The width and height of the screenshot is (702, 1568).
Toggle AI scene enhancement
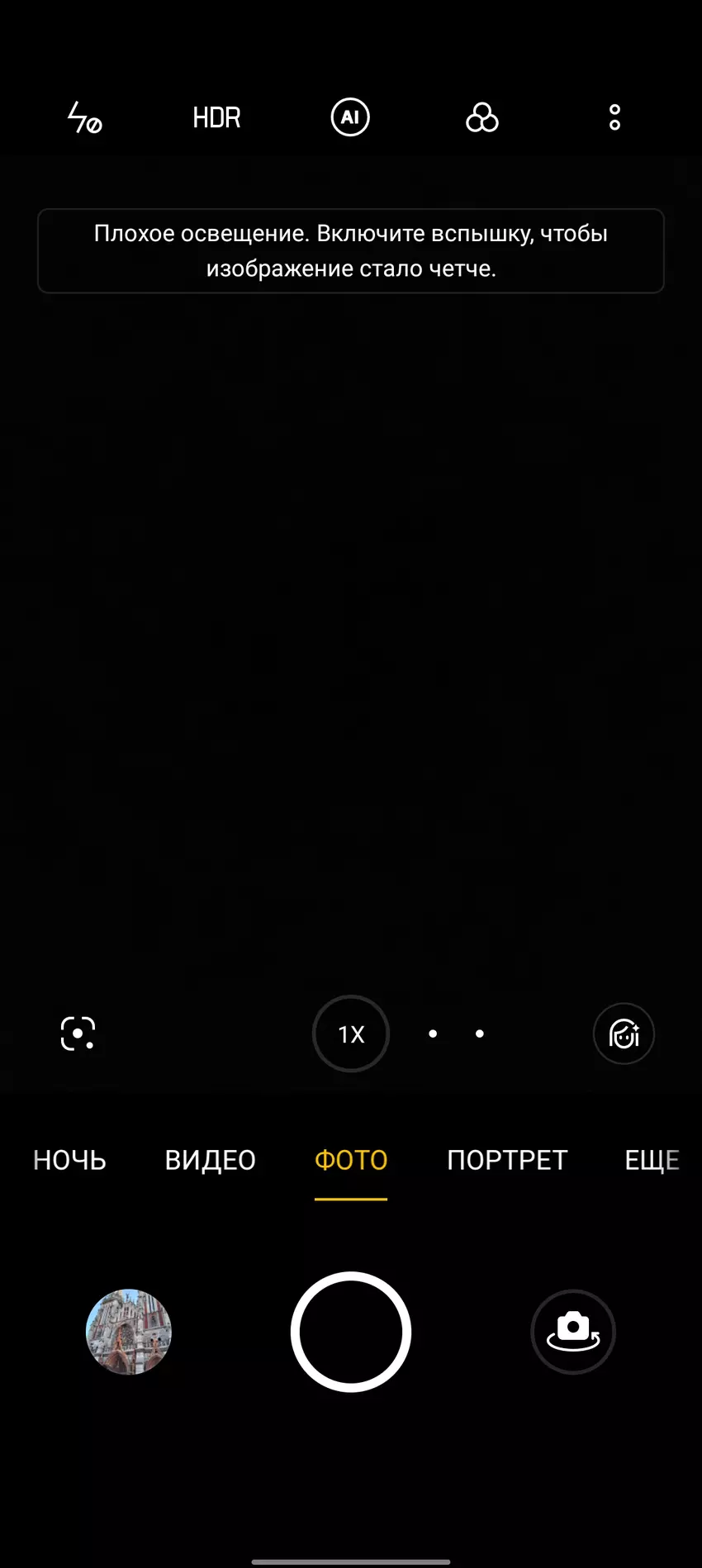350,117
